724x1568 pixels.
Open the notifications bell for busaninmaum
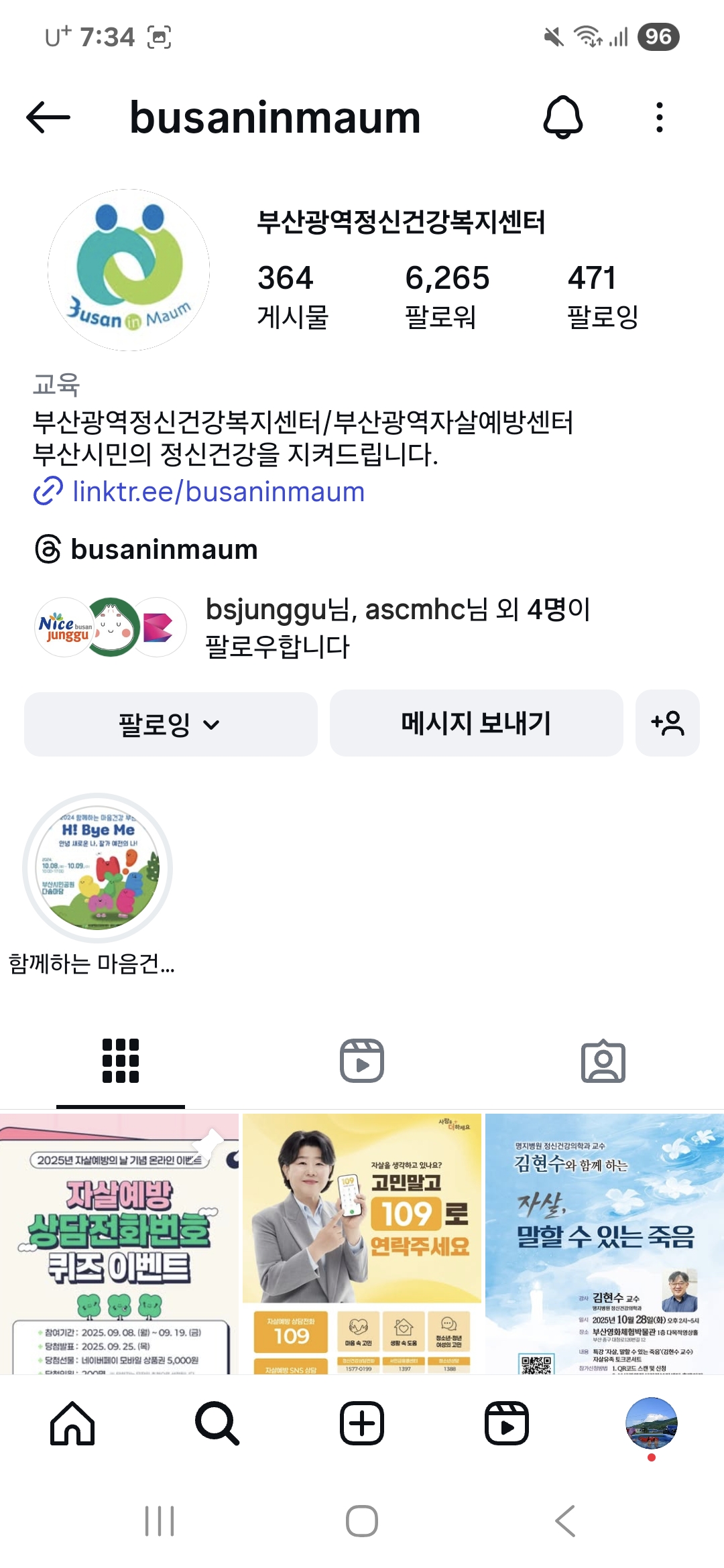point(562,117)
